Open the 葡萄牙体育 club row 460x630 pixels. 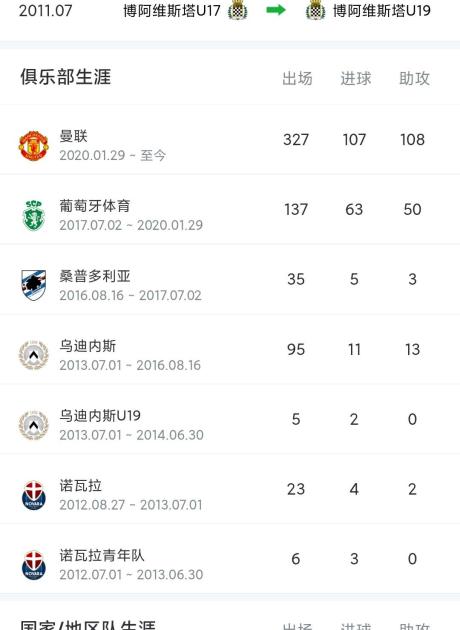[230, 209]
